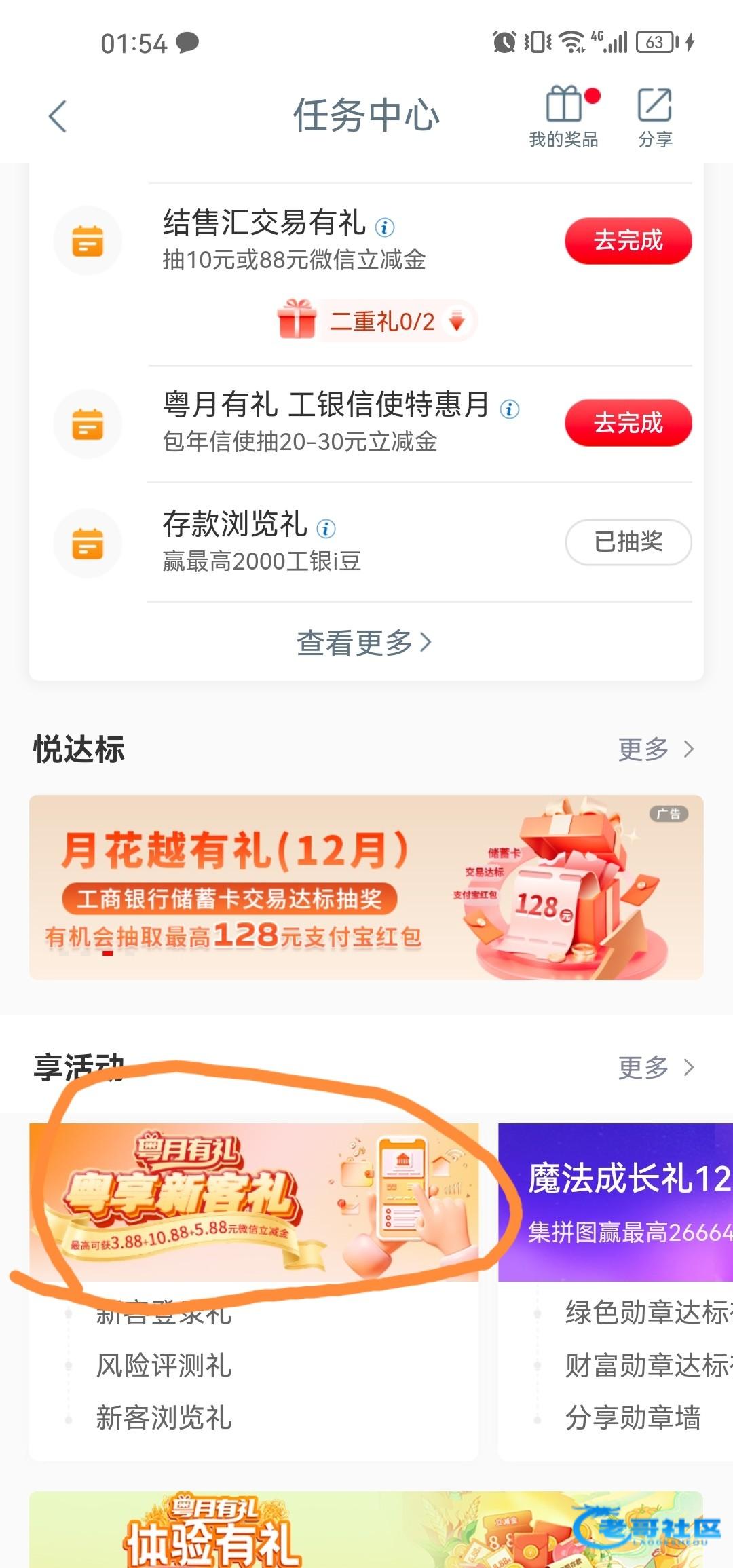
Task: Go back from 任务中心
Action: click(58, 116)
